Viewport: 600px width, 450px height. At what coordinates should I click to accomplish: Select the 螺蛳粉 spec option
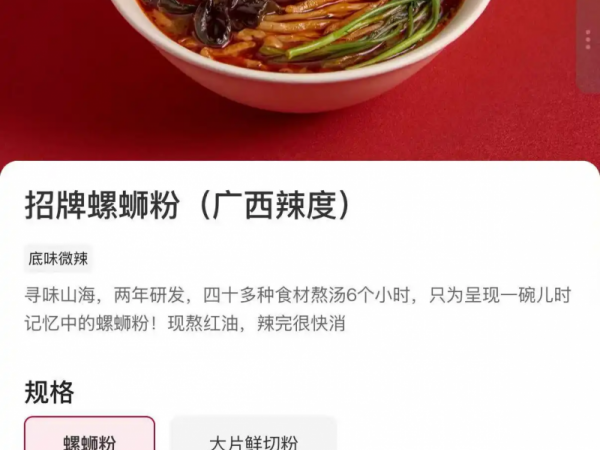90,436
